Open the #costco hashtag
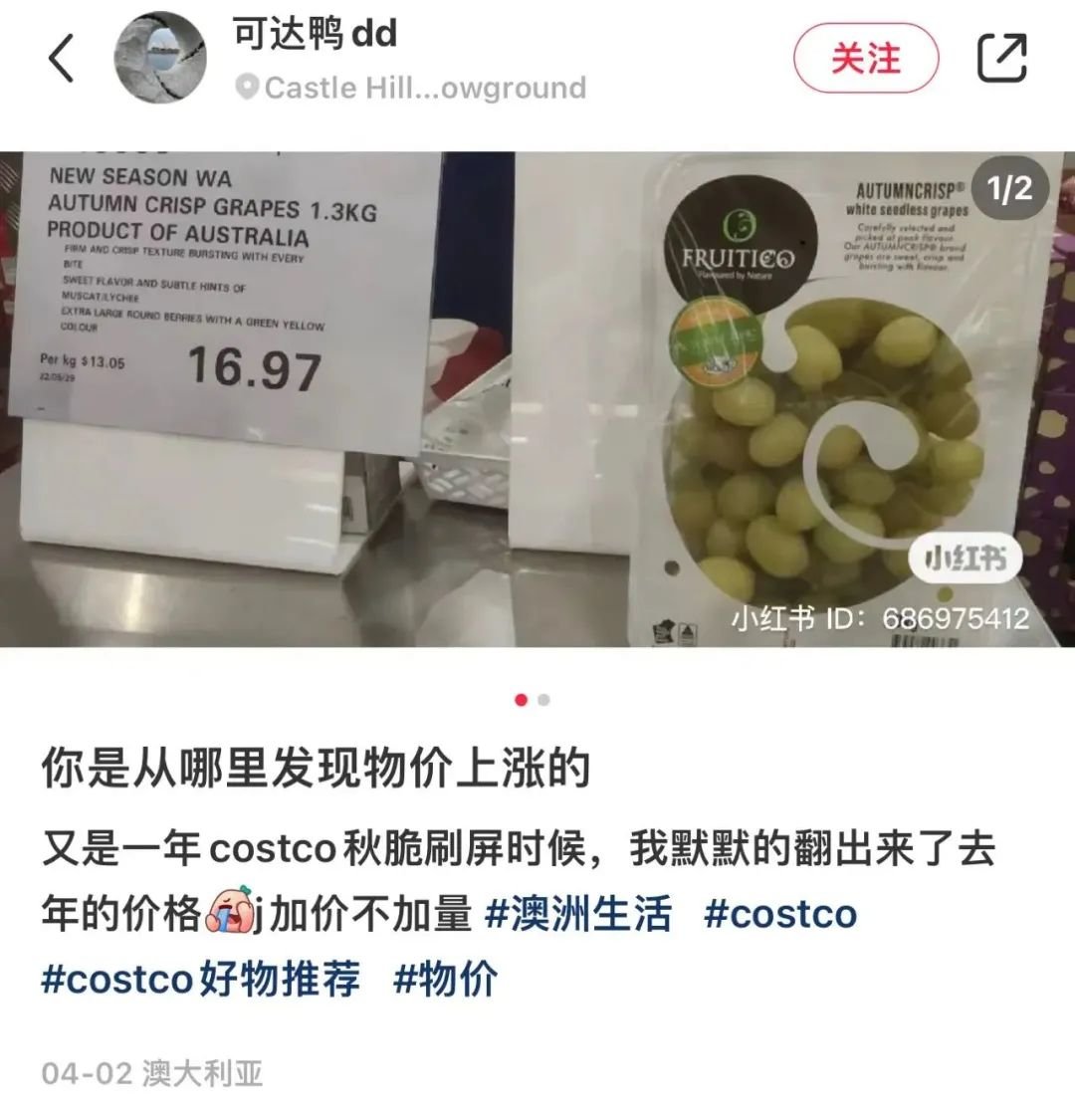 (x=779, y=914)
